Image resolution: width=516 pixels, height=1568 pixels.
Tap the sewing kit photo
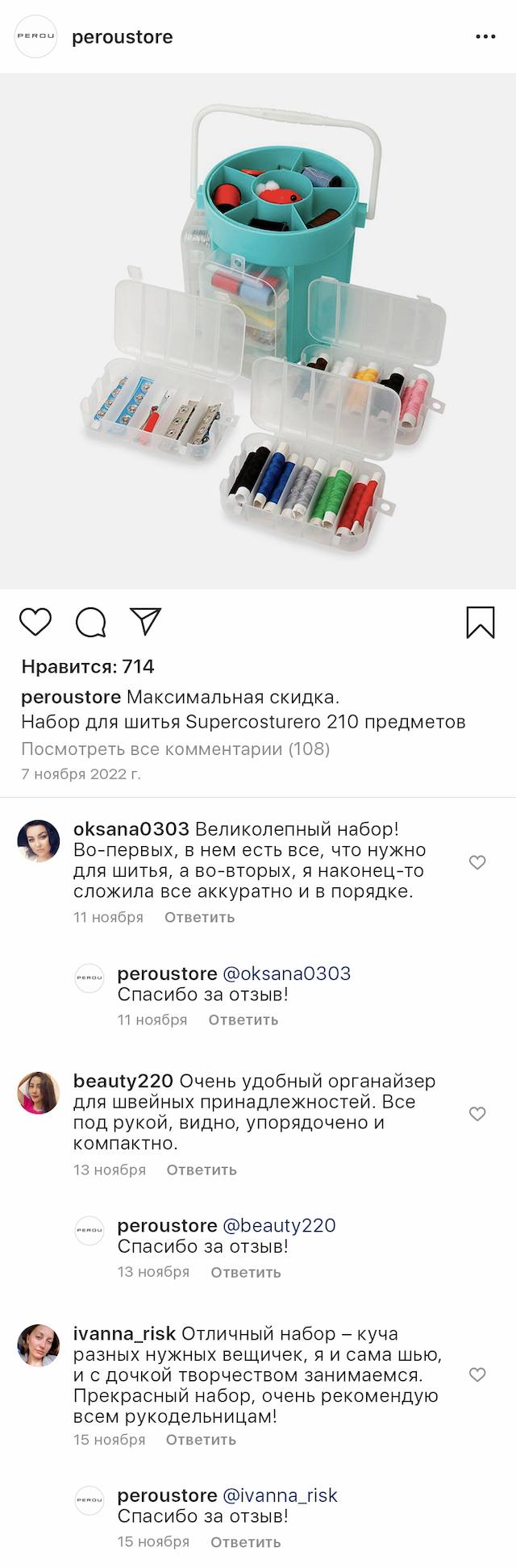[x=258, y=331]
